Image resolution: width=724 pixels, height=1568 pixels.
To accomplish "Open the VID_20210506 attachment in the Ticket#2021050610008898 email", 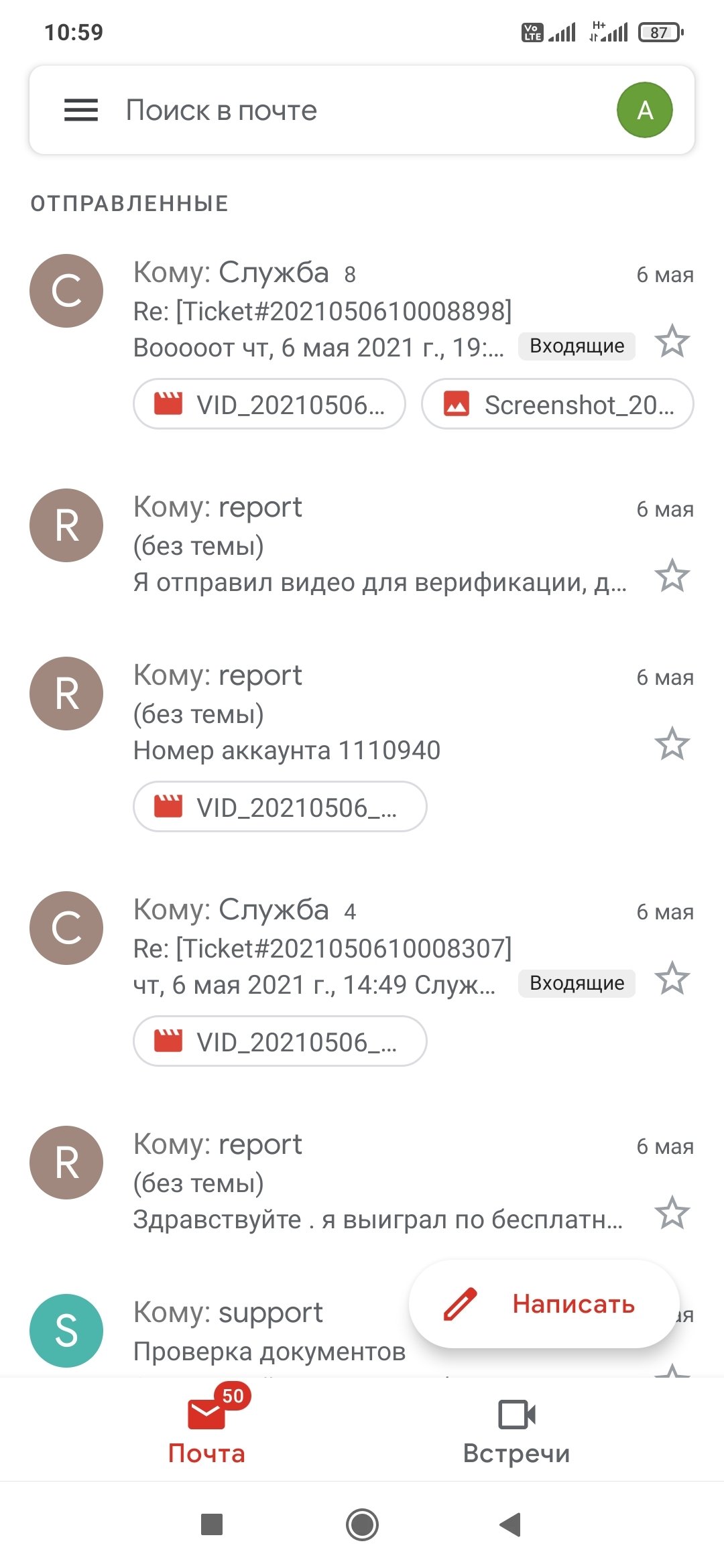I will pyautogui.click(x=269, y=404).
